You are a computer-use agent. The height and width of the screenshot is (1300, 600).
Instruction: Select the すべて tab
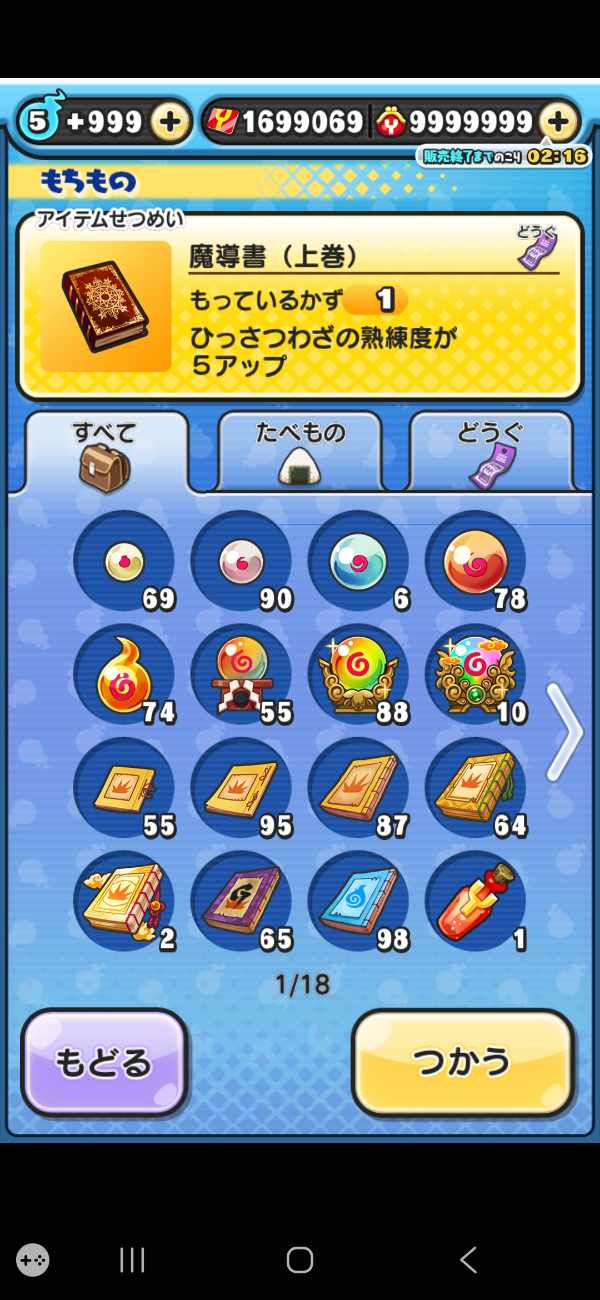[105, 452]
